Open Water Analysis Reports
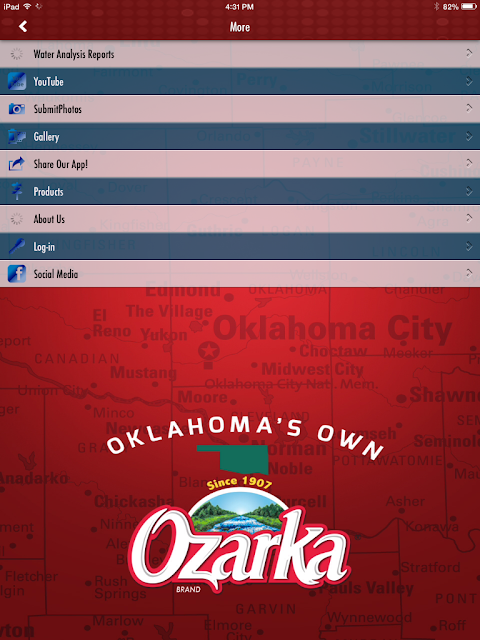The image size is (480, 640). tap(240, 54)
